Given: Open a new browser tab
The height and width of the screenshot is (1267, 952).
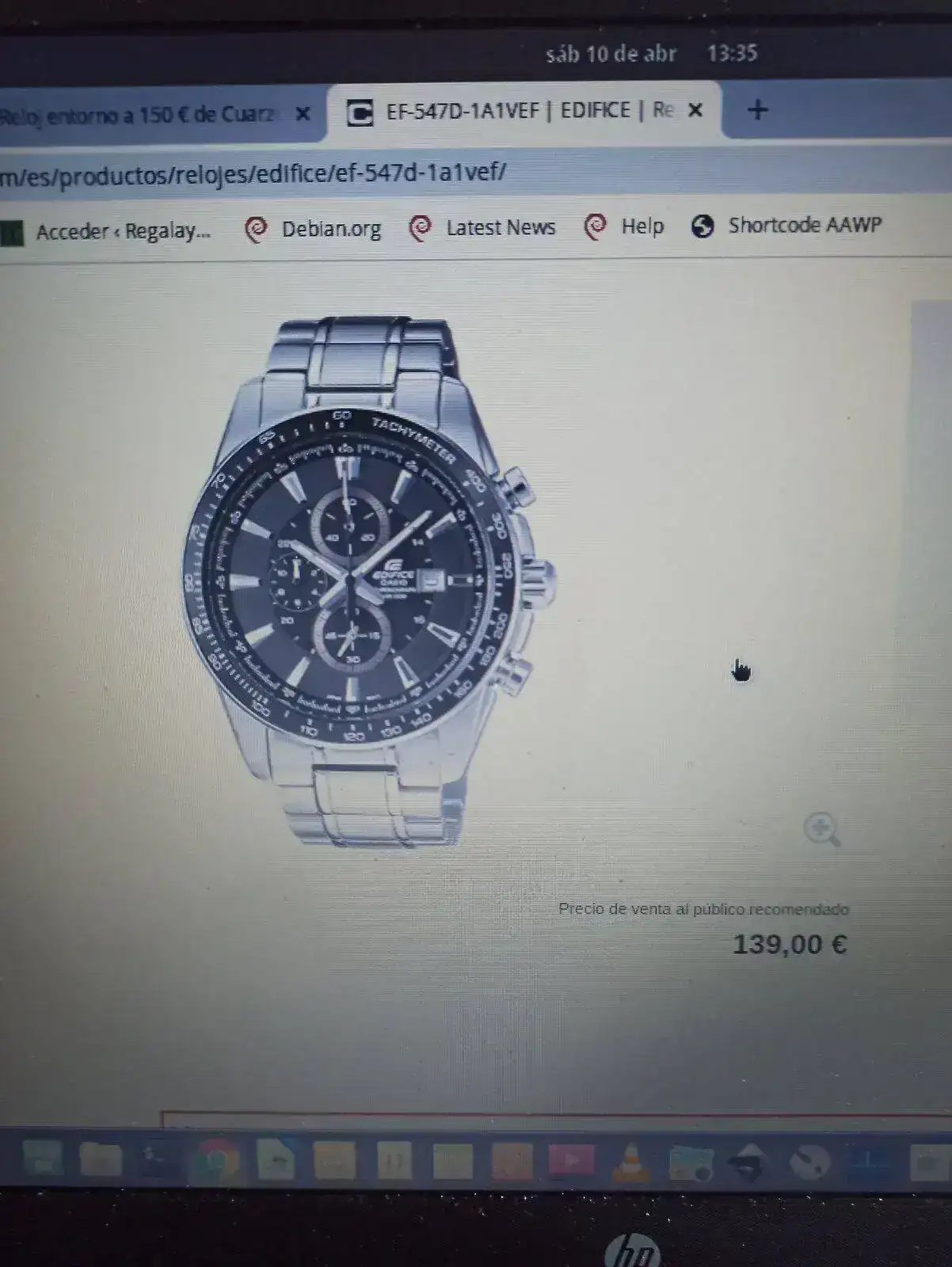Looking at the screenshot, I should (757, 109).
